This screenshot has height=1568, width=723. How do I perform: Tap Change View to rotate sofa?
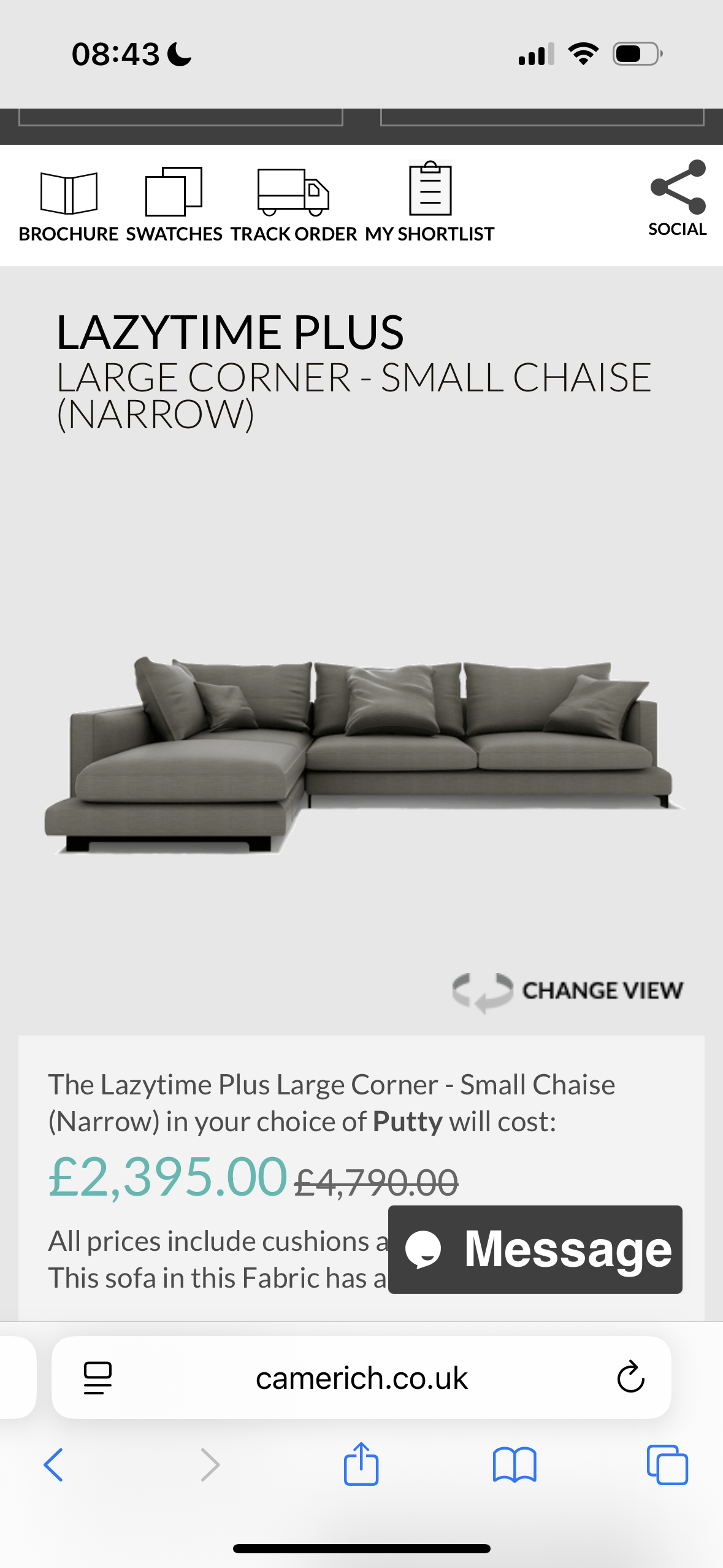pyautogui.click(x=567, y=990)
